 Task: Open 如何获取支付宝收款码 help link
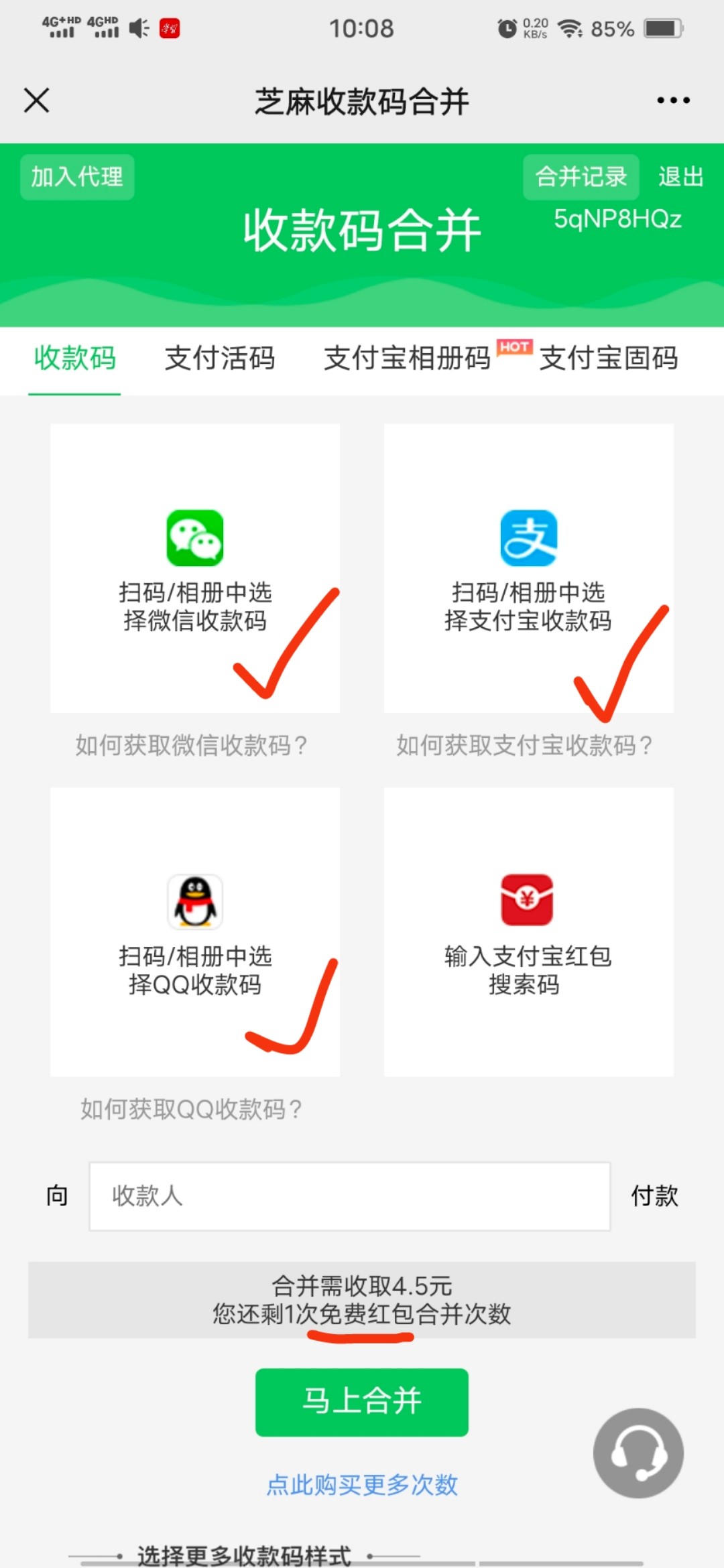524,745
